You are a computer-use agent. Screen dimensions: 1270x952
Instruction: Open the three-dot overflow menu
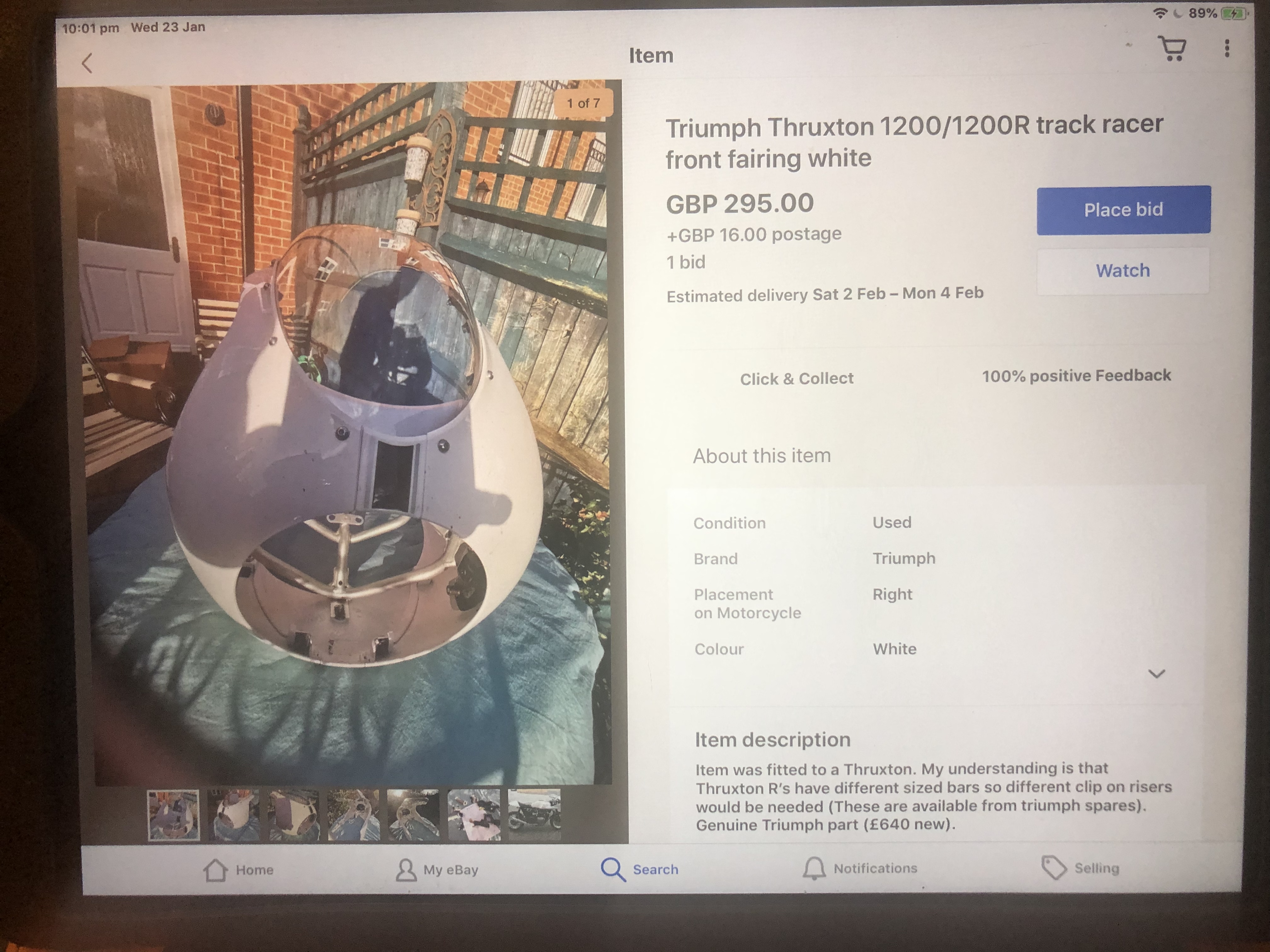pyautogui.click(x=1226, y=49)
